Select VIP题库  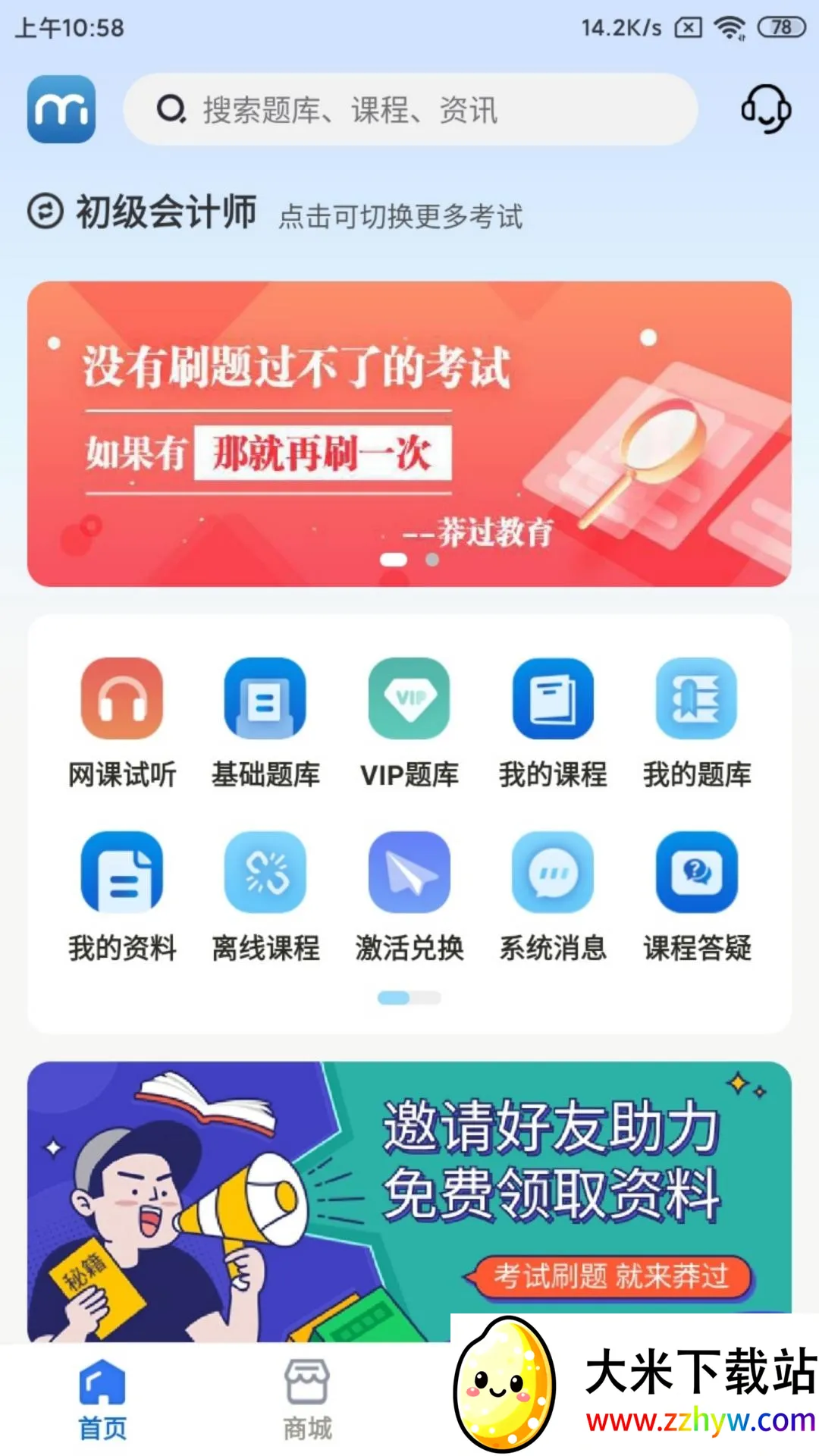[x=409, y=722]
